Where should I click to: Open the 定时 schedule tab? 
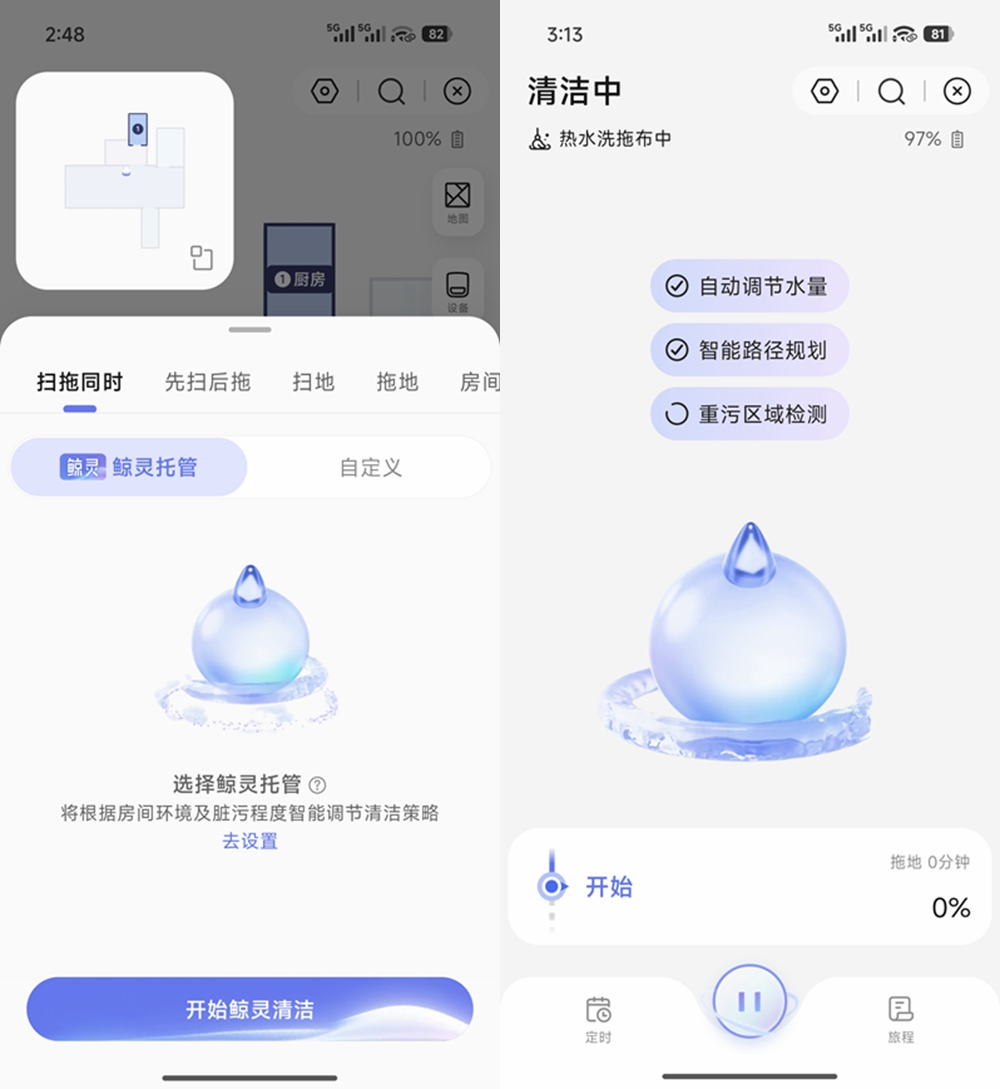(x=598, y=1018)
